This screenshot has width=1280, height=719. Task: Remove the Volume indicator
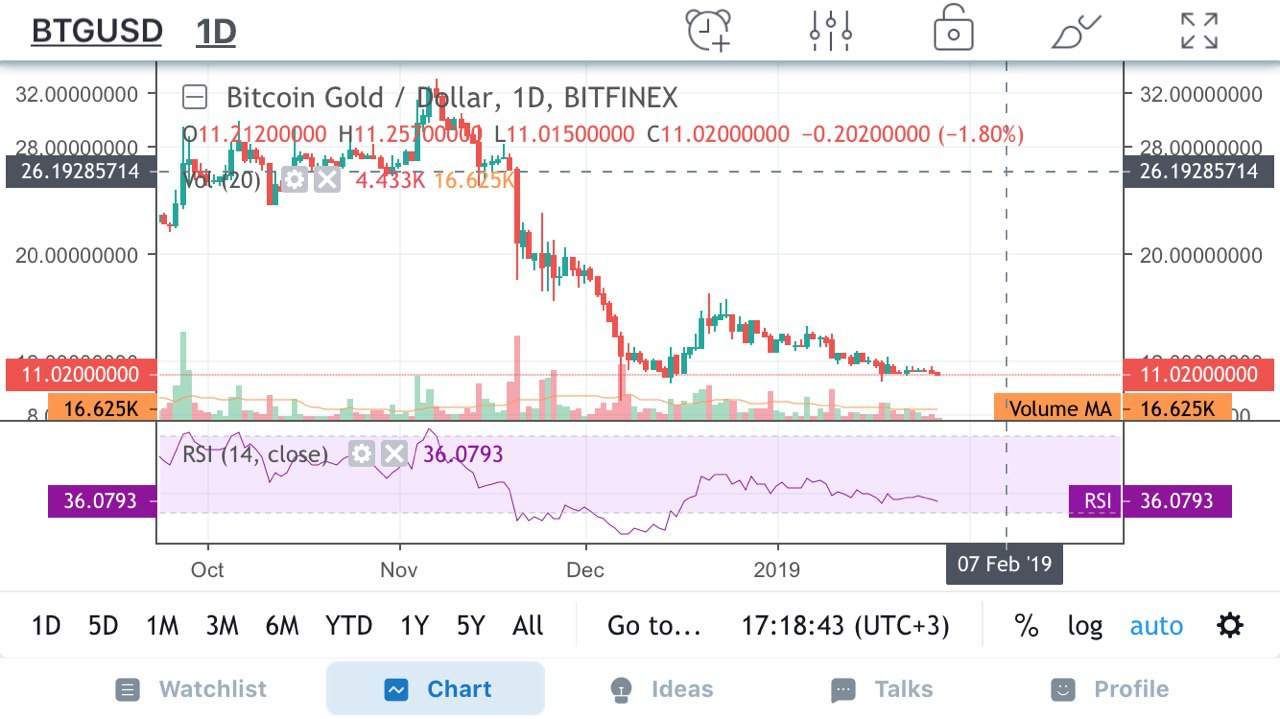(327, 180)
